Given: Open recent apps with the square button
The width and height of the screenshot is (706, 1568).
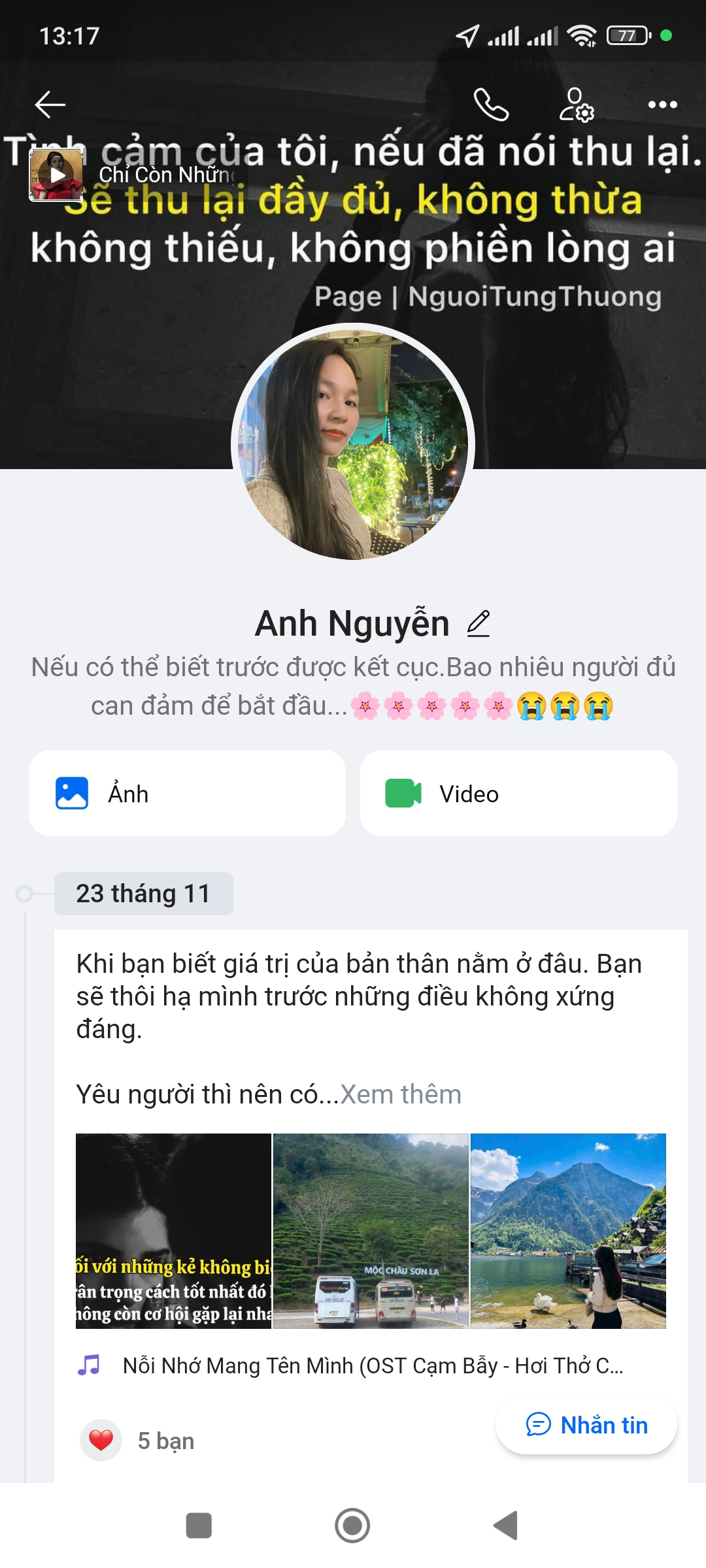Looking at the screenshot, I should pos(199,1526).
